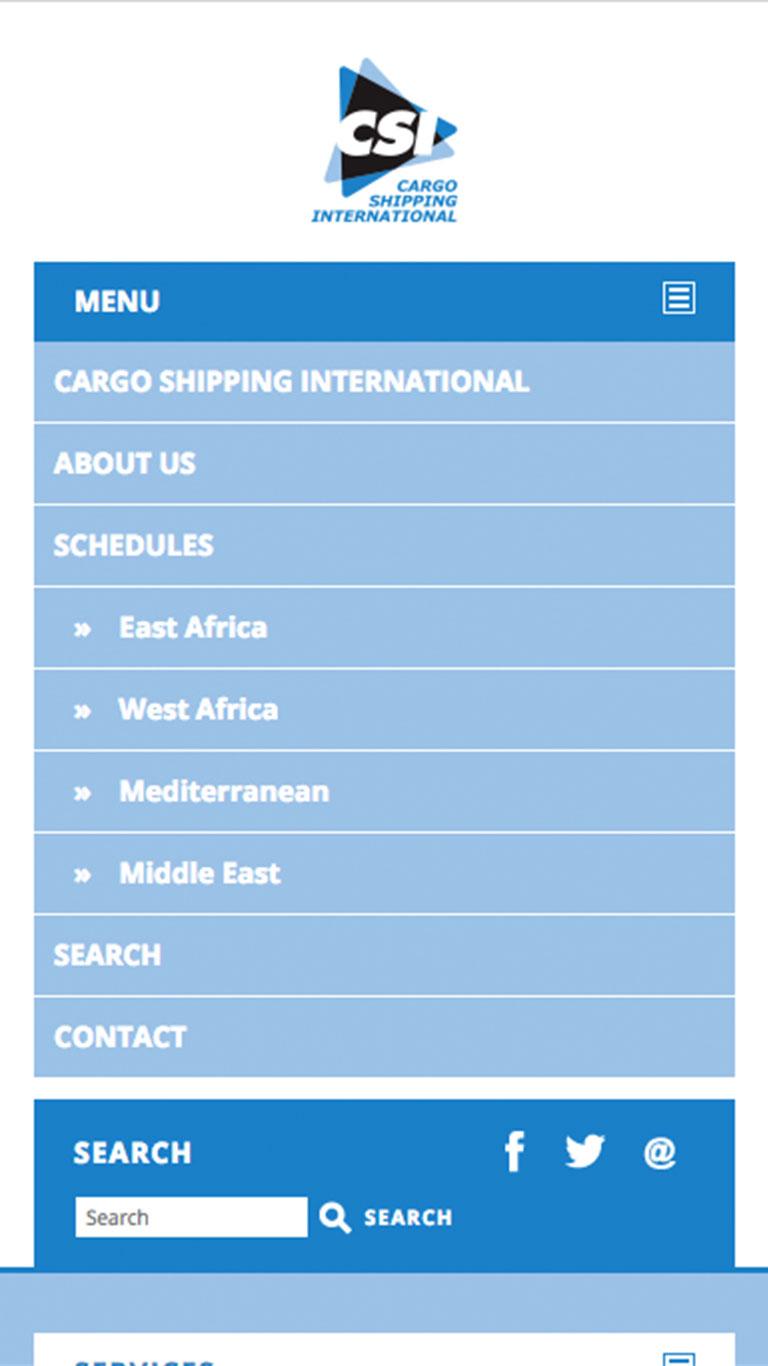The width and height of the screenshot is (768, 1366).
Task: Select Middle East schedule
Action: pos(200,874)
